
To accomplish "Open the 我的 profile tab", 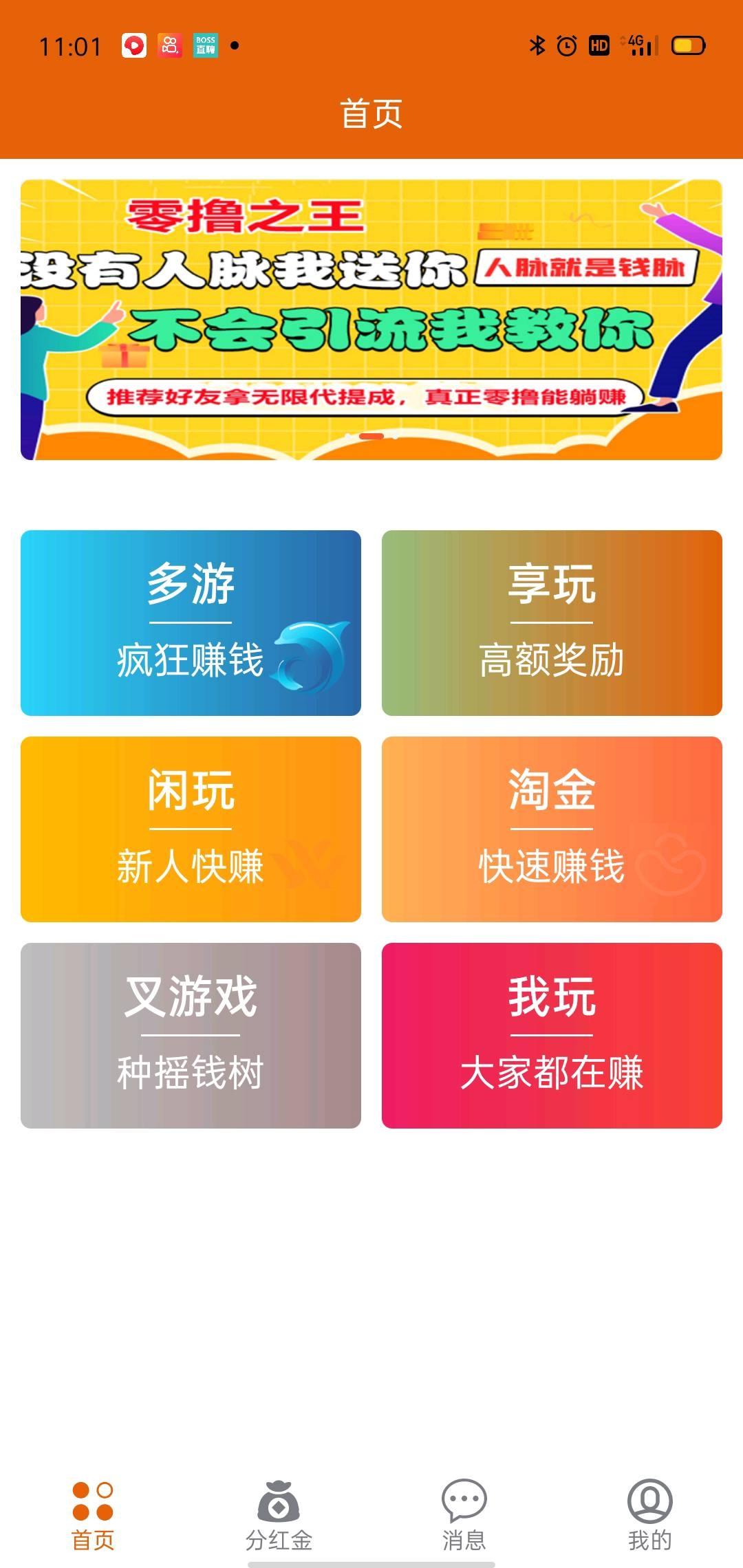I will click(650, 1516).
